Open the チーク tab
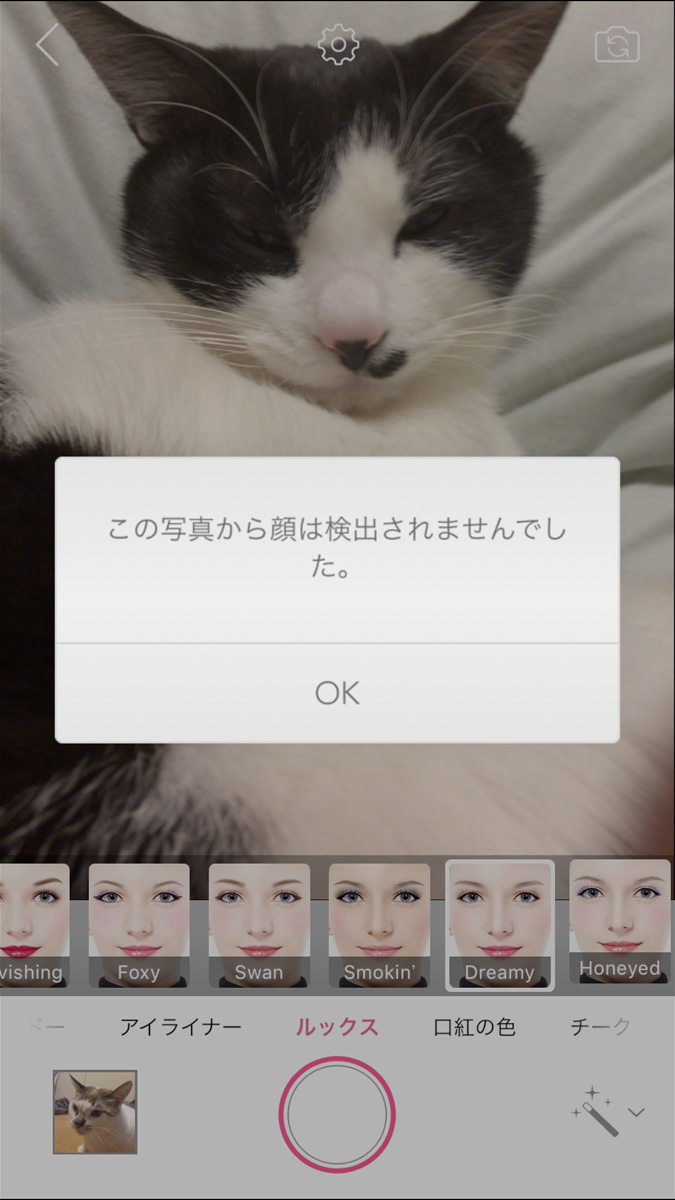 tap(601, 1027)
